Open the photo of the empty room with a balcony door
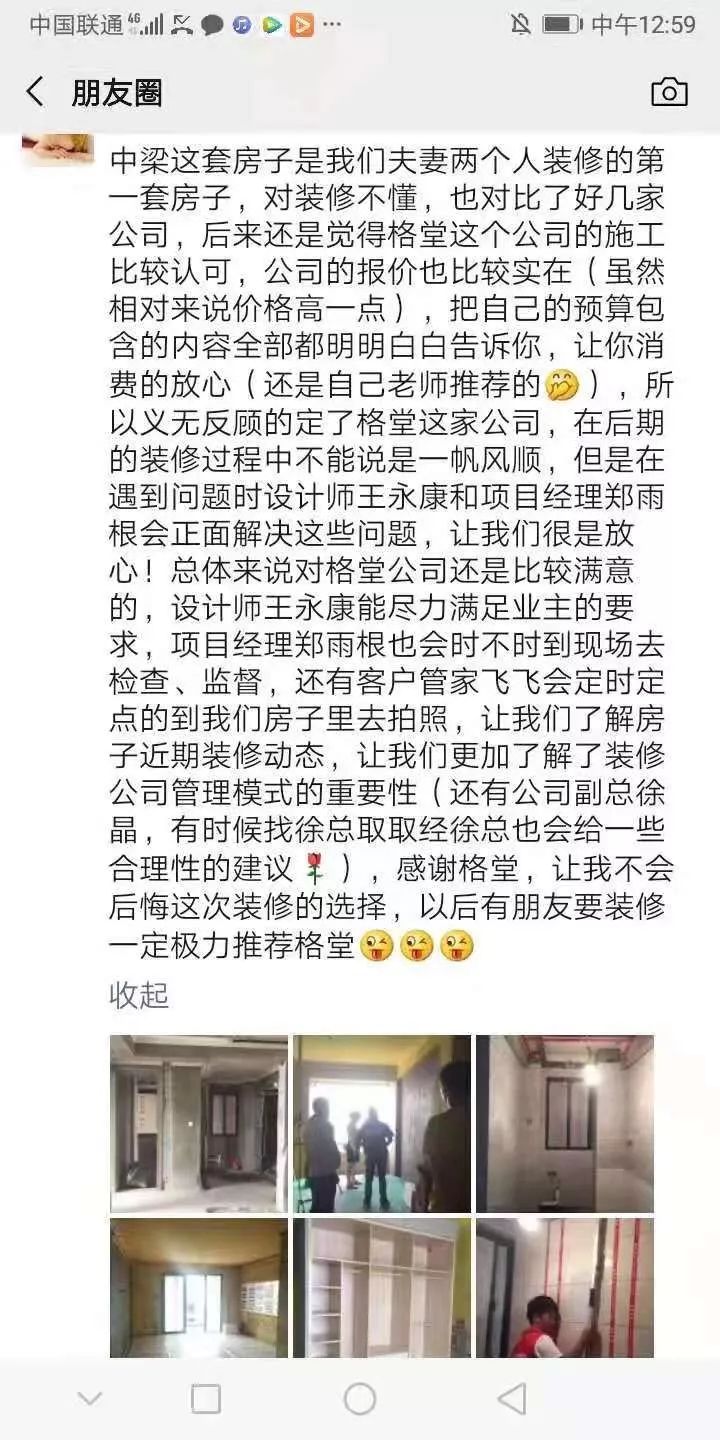 tap(198, 1287)
